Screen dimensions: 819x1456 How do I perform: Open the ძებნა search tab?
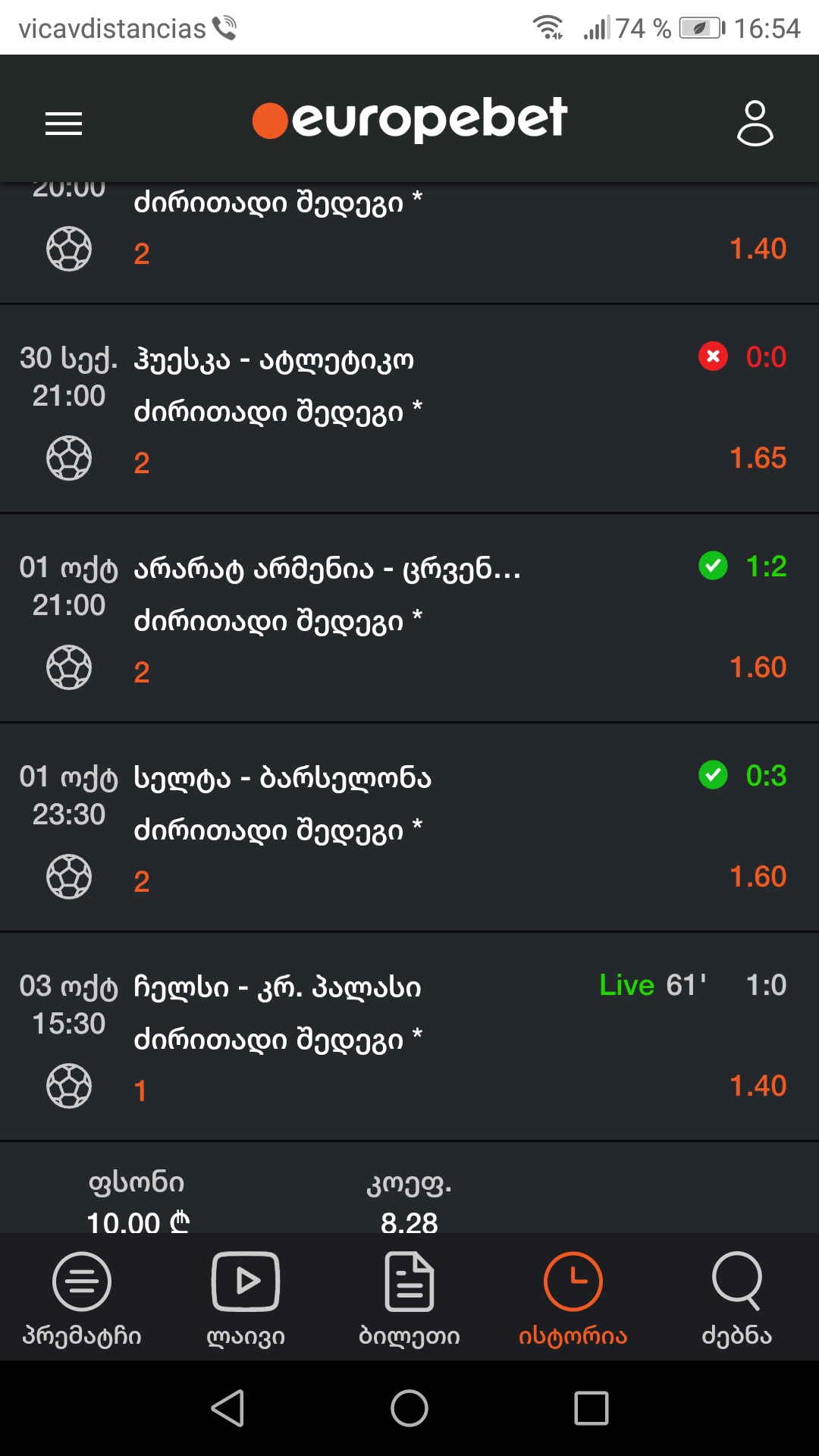point(737,1298)
